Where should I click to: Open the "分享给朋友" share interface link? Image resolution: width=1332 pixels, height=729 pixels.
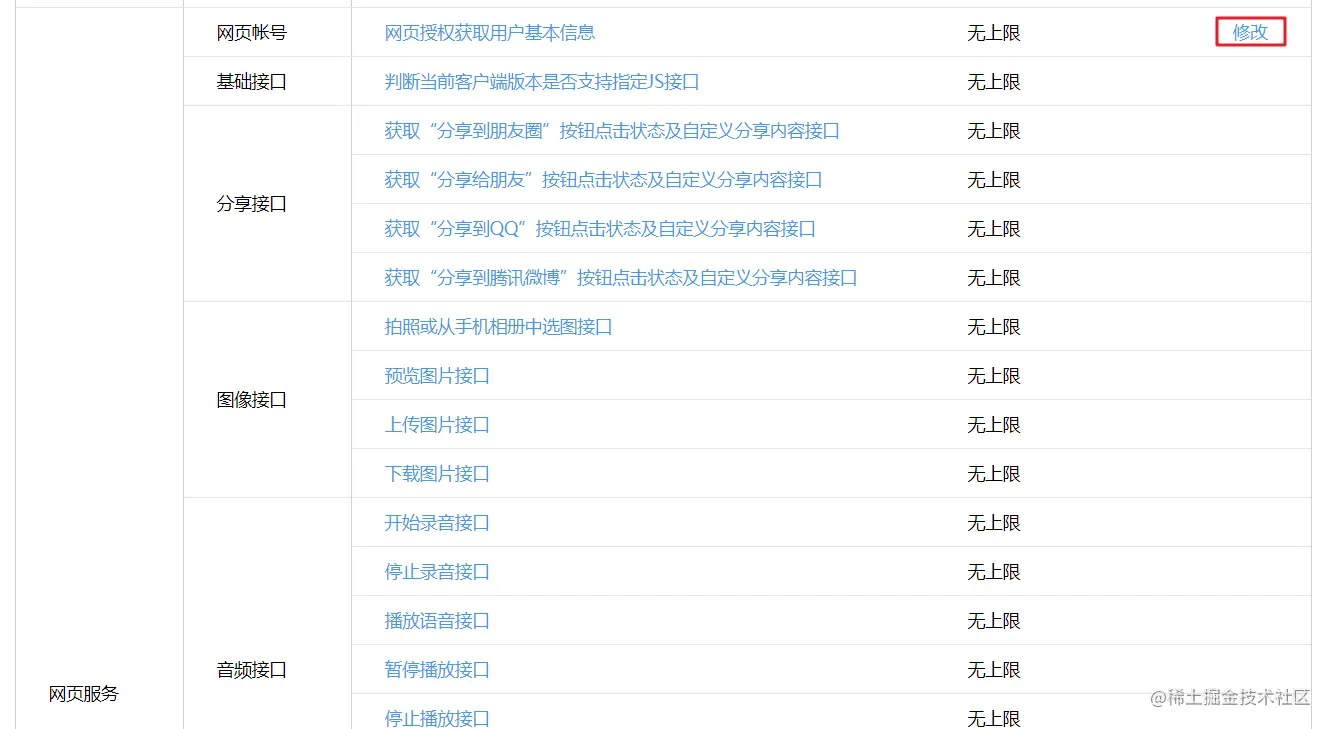tap(603, 180)
